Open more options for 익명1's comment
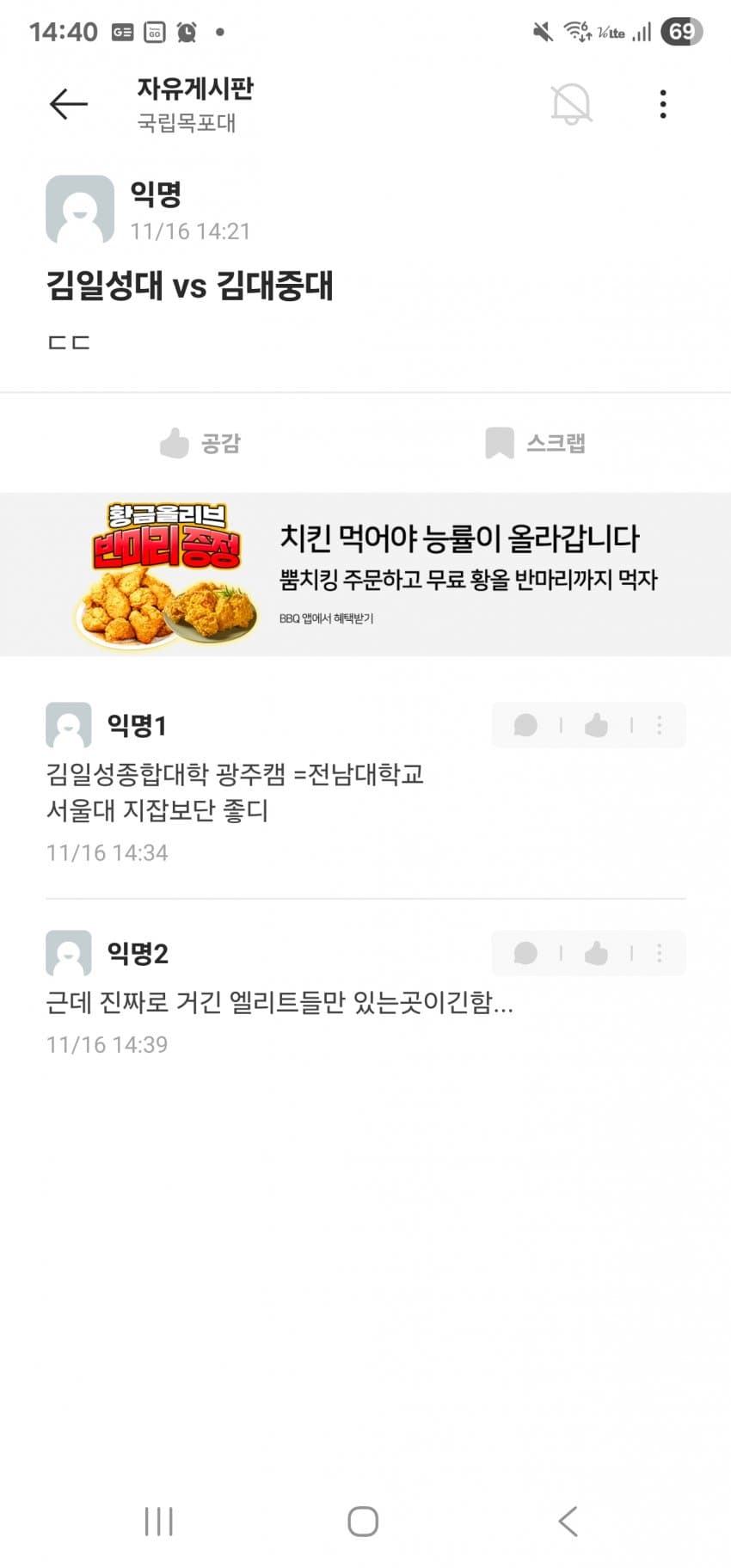The image size is (731, 1568). pyautogui.click(x=660, y=725)
